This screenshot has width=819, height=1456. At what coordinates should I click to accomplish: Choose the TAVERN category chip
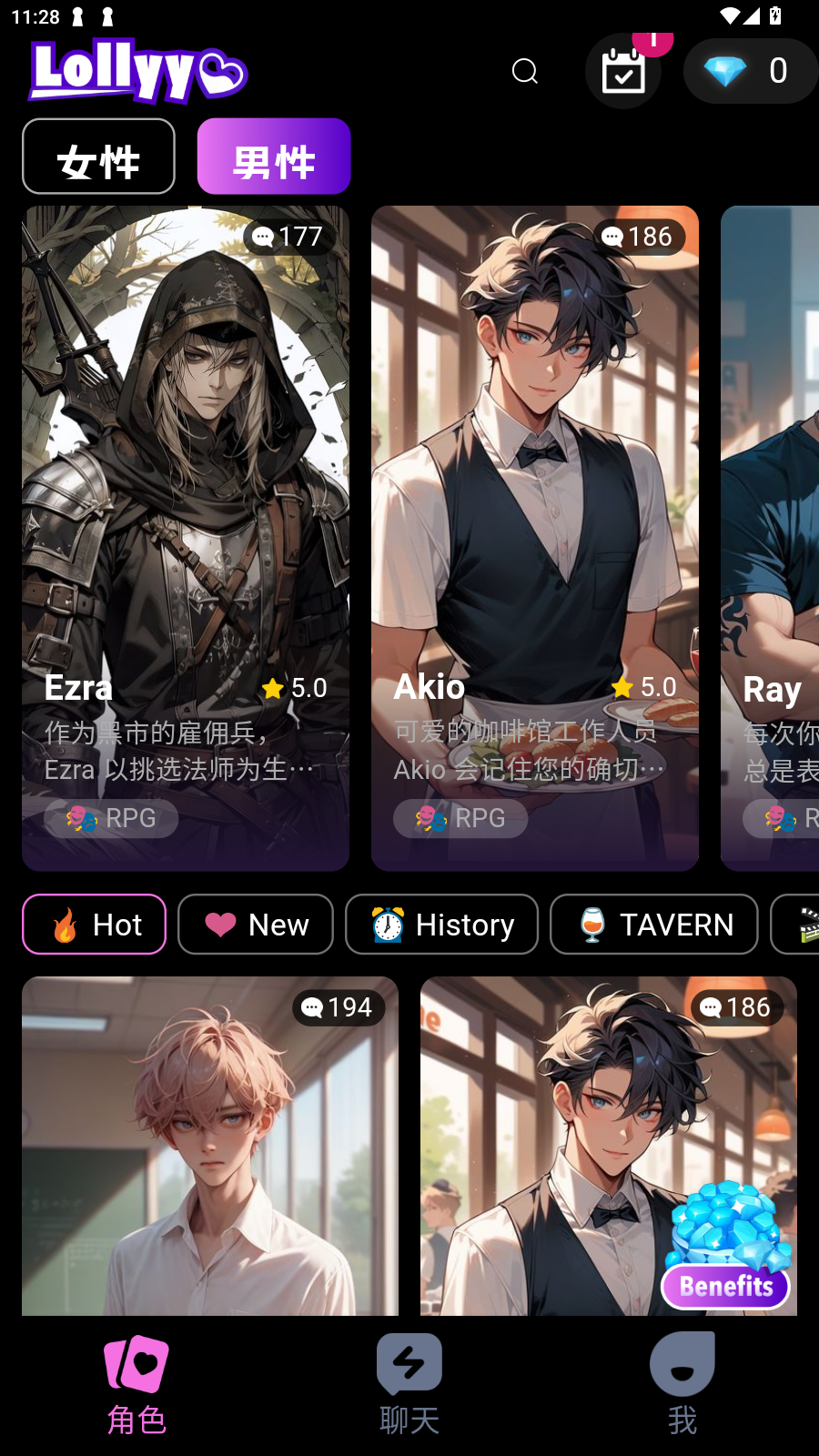[653, 925]
